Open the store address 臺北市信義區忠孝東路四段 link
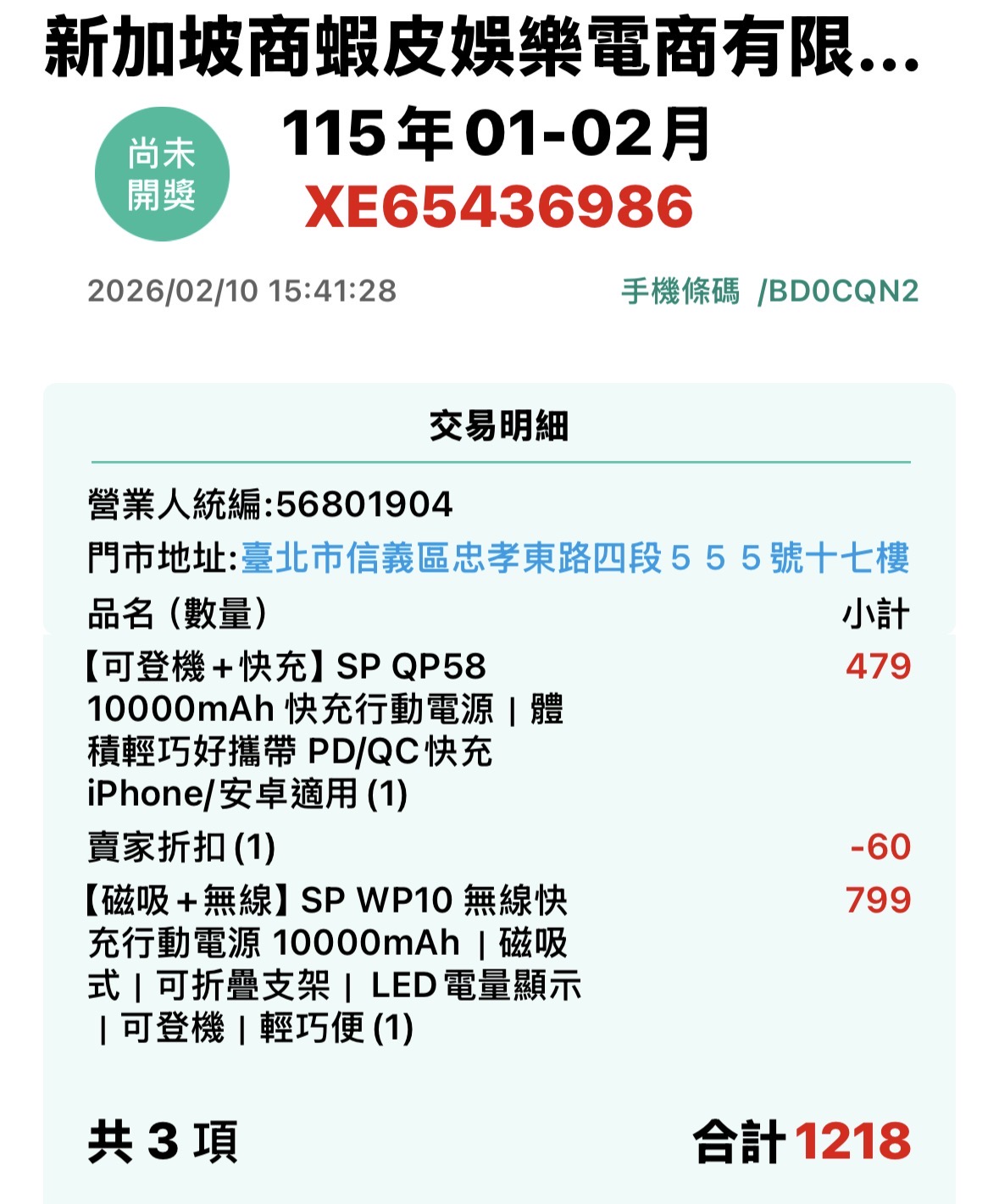Viewport: 999px width, 1204px height. [574, 558]
